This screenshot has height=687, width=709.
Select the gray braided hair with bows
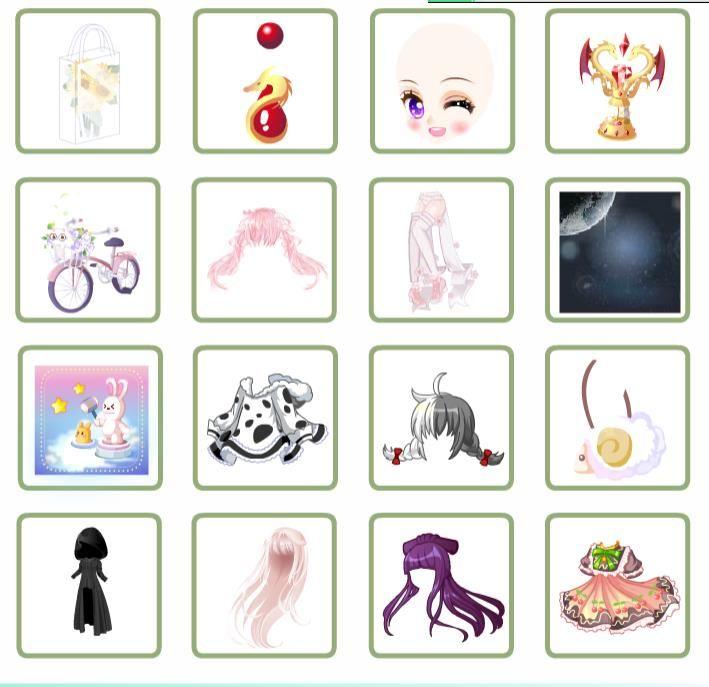pos(441,419)
